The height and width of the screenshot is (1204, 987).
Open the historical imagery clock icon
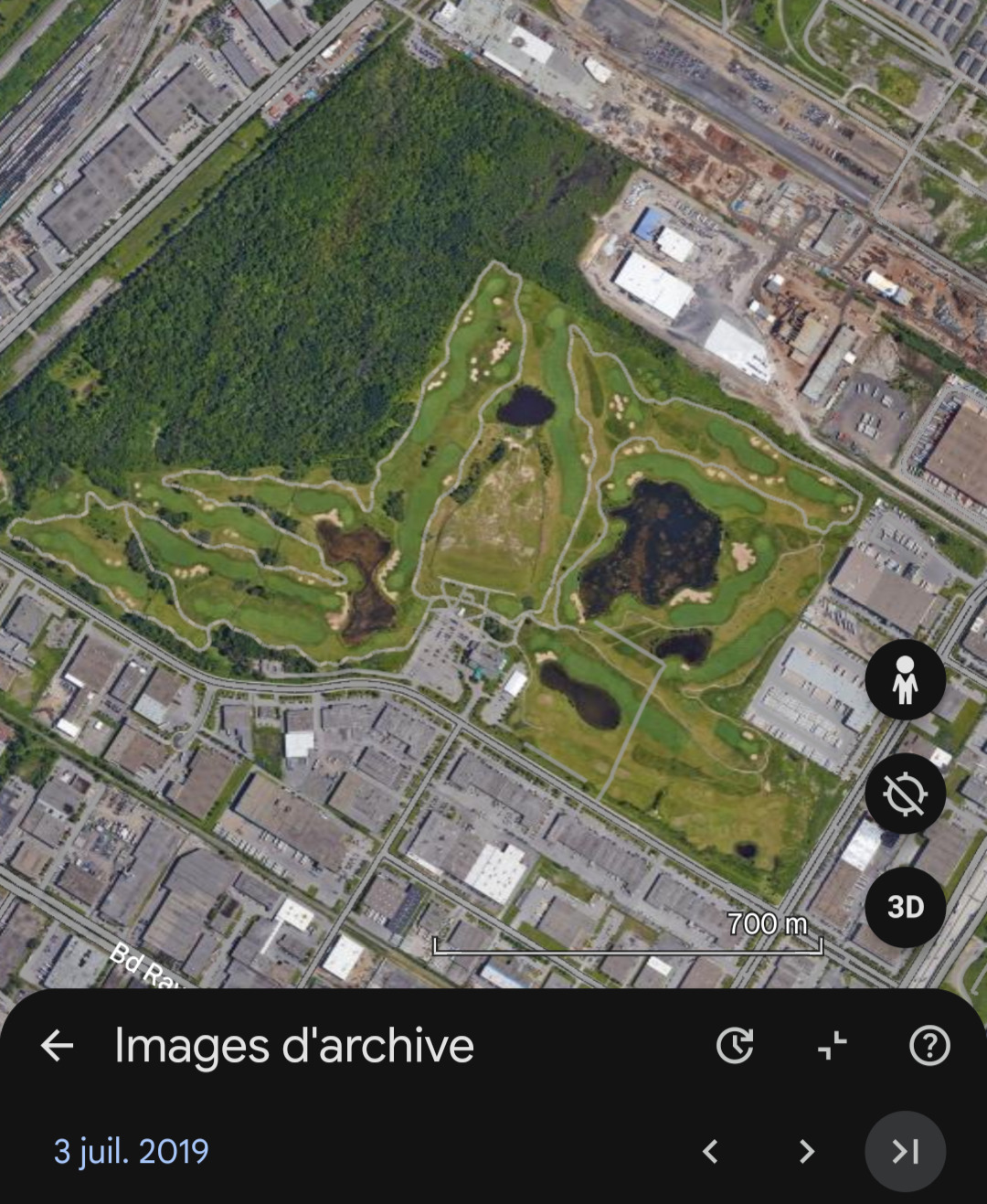point(735,1046)
